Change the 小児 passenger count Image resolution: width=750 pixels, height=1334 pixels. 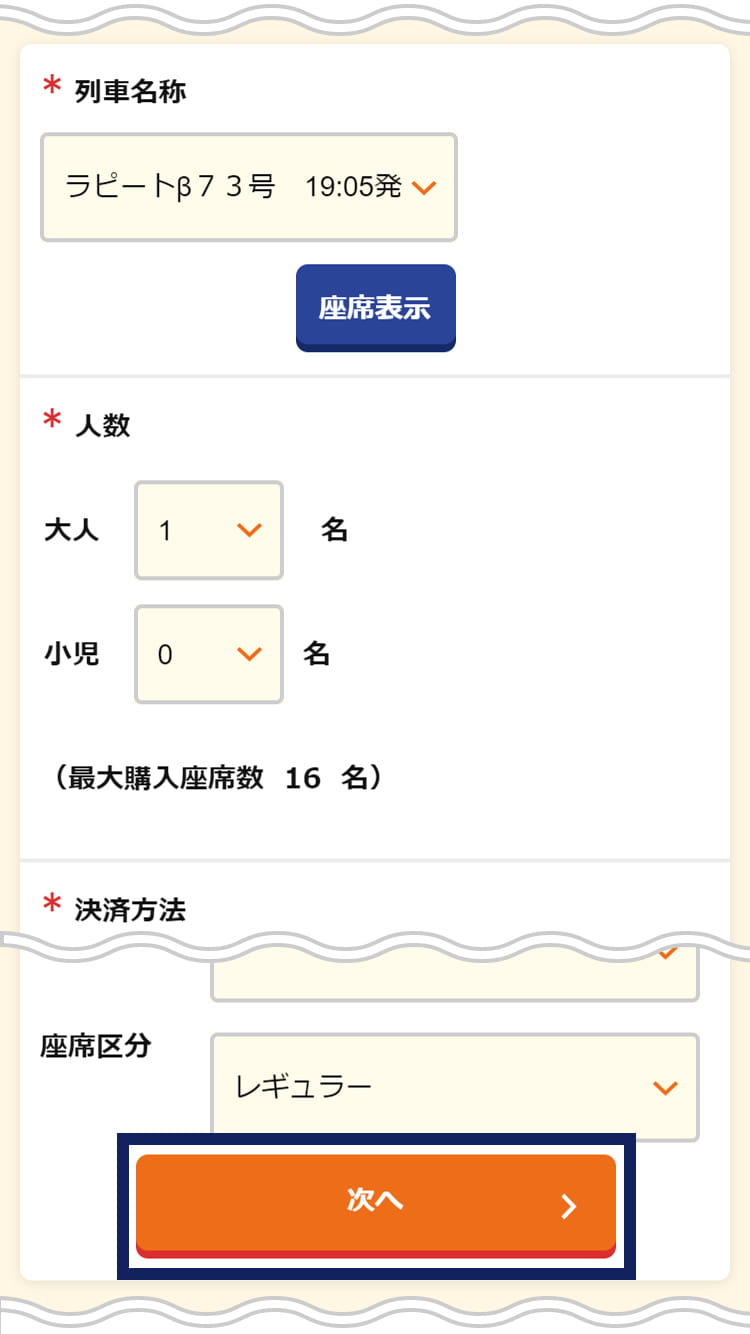(x=209, y=654)
